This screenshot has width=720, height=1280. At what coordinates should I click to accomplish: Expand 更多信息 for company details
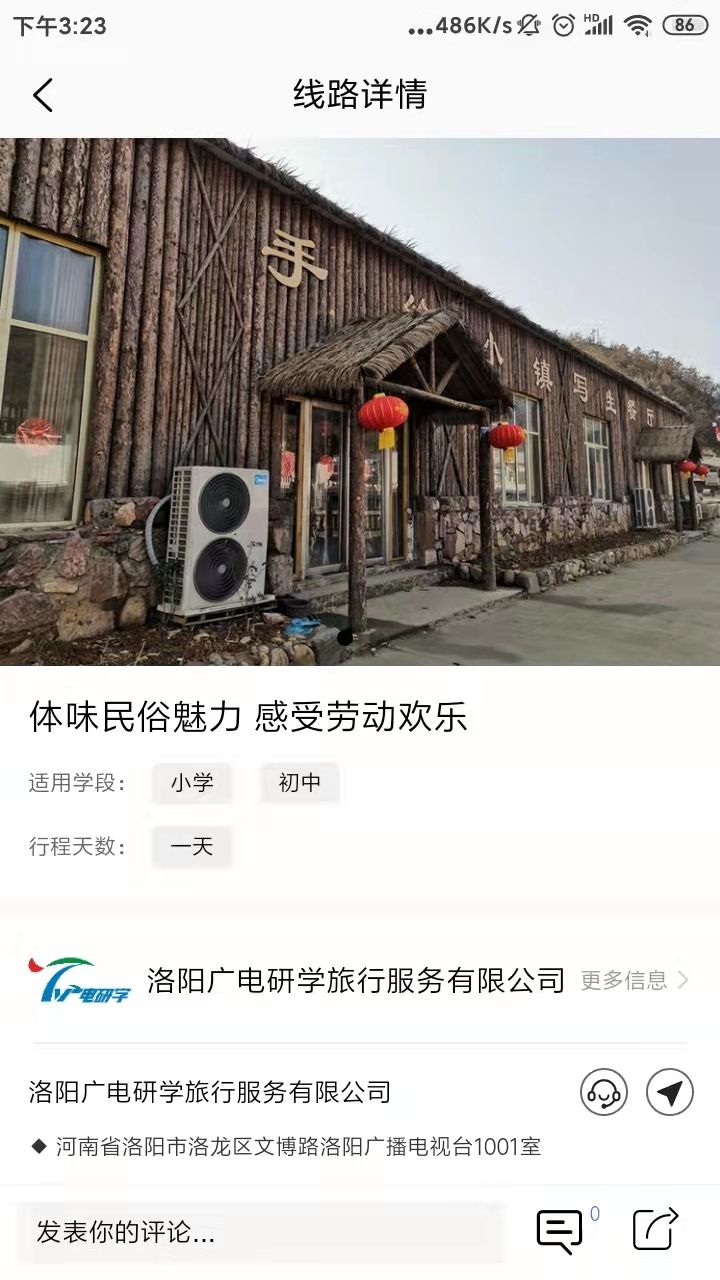(626, 982)
